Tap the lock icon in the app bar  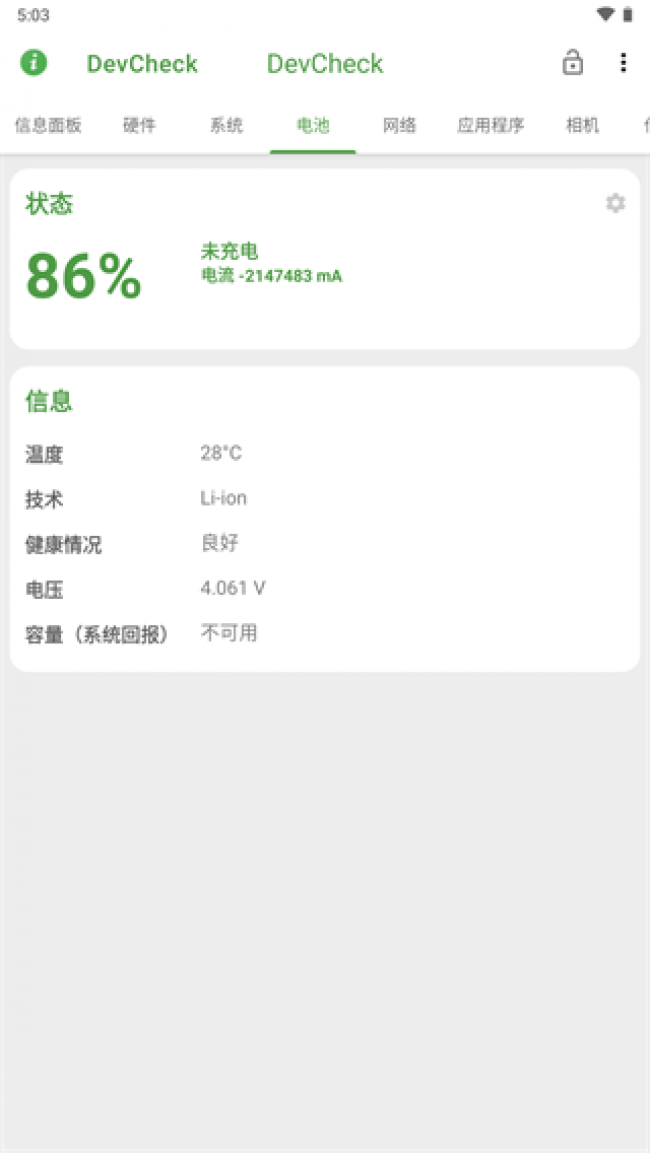(572, 63)
